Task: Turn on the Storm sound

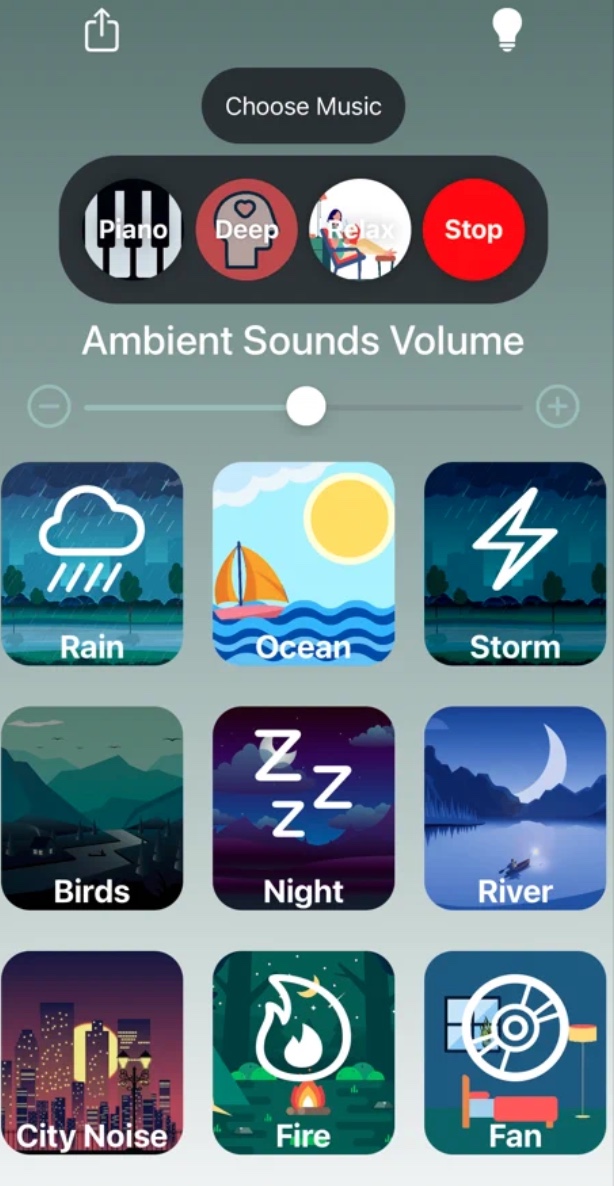Action: 515,564
